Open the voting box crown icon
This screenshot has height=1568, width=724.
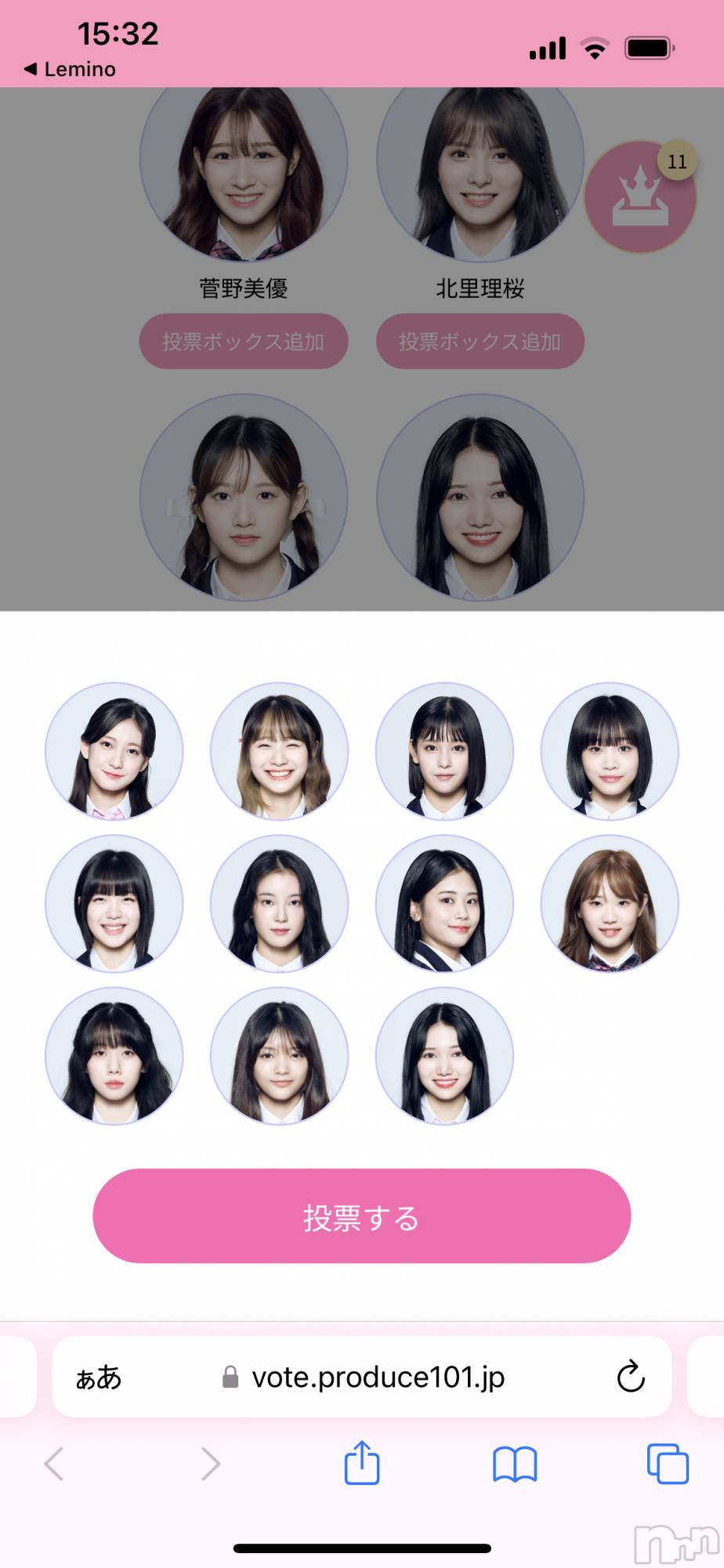(640, 197)
